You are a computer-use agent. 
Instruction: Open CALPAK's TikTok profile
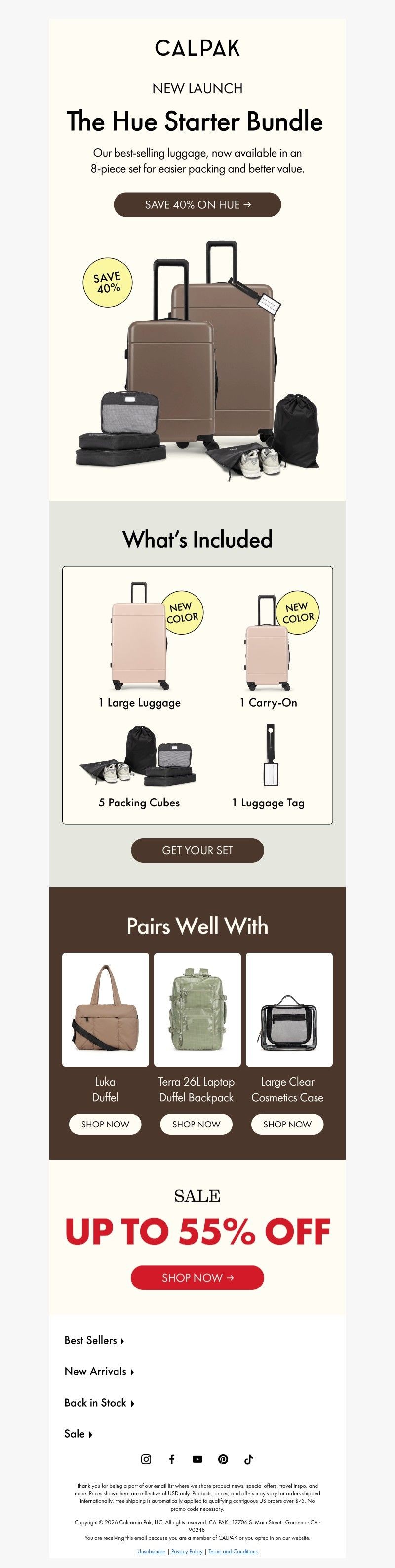[x=248, y=1459]
